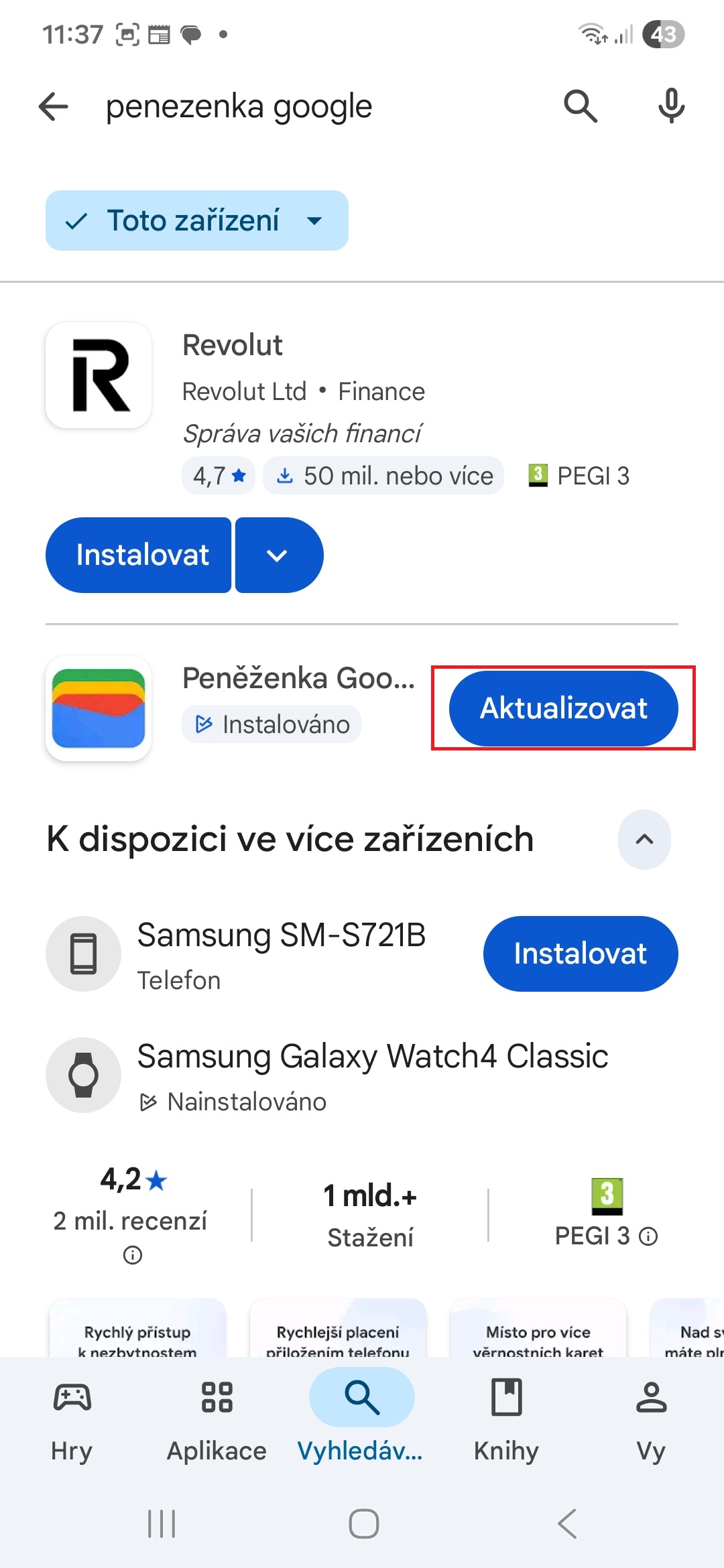Collapse the "K dispozici ve více zařízeních" section

pos(644,839)
